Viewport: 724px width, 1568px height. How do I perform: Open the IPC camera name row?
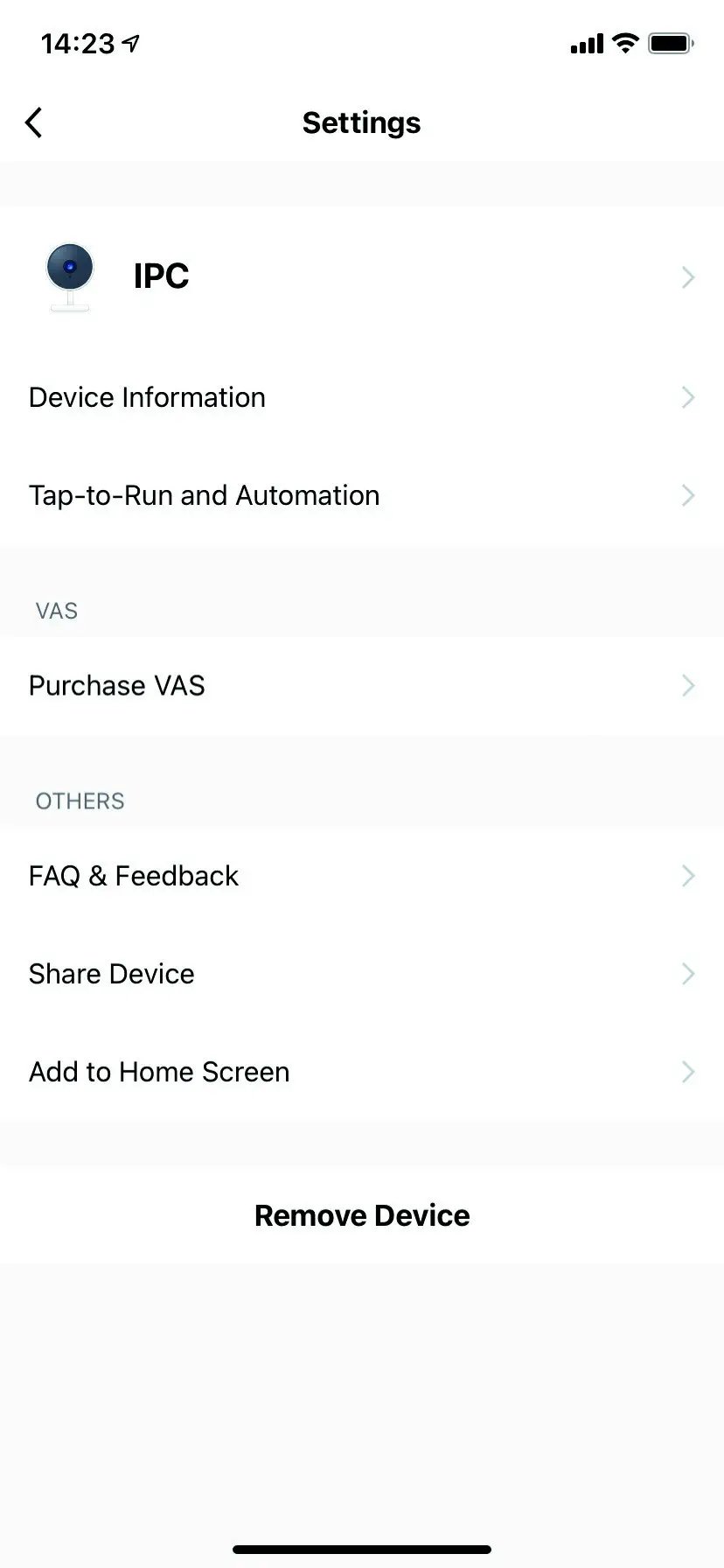[x=361, y=276]
